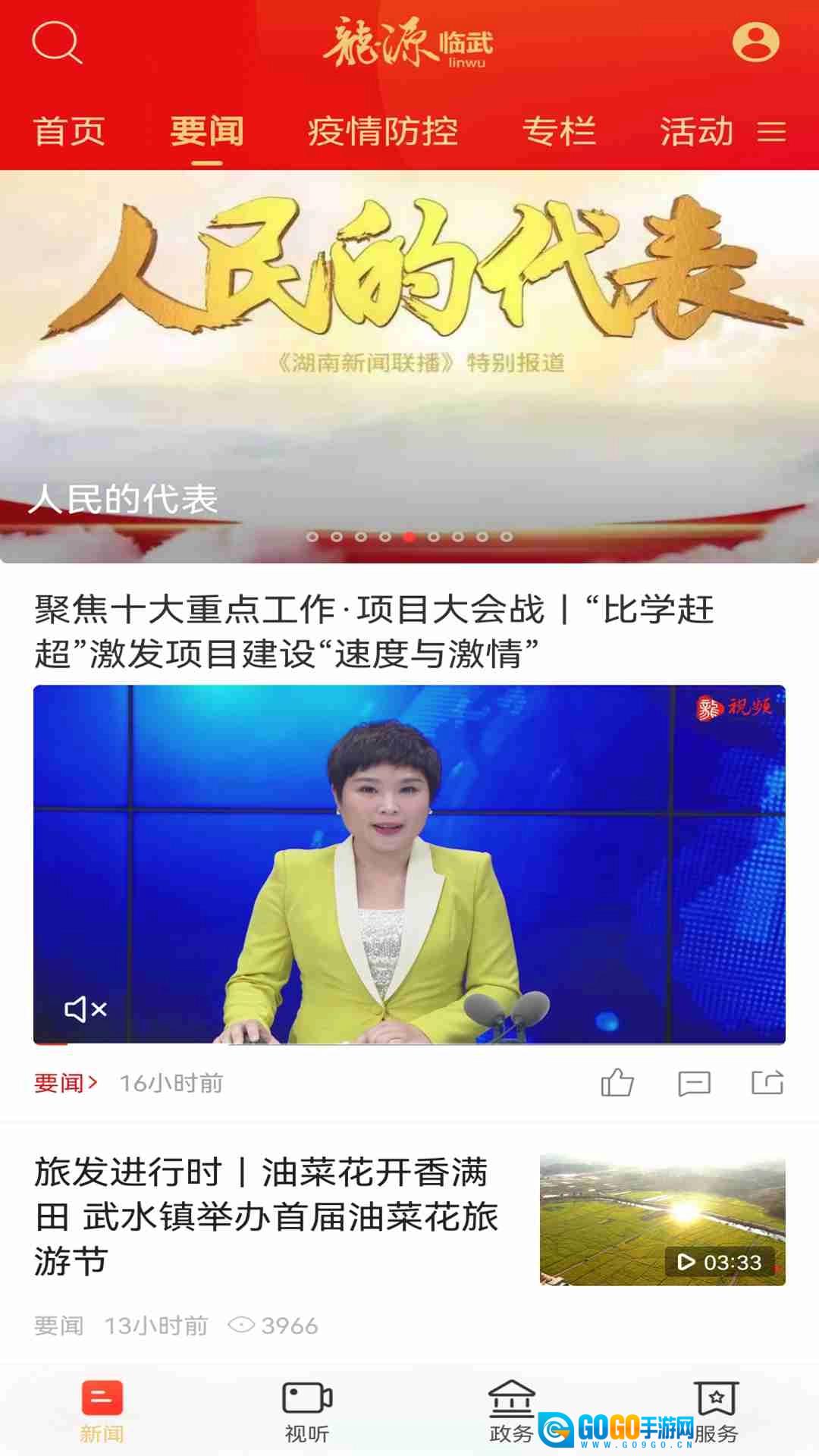Open the channel list menu icon
This screenshot has height=1456, width=819.
coord(772,132)
